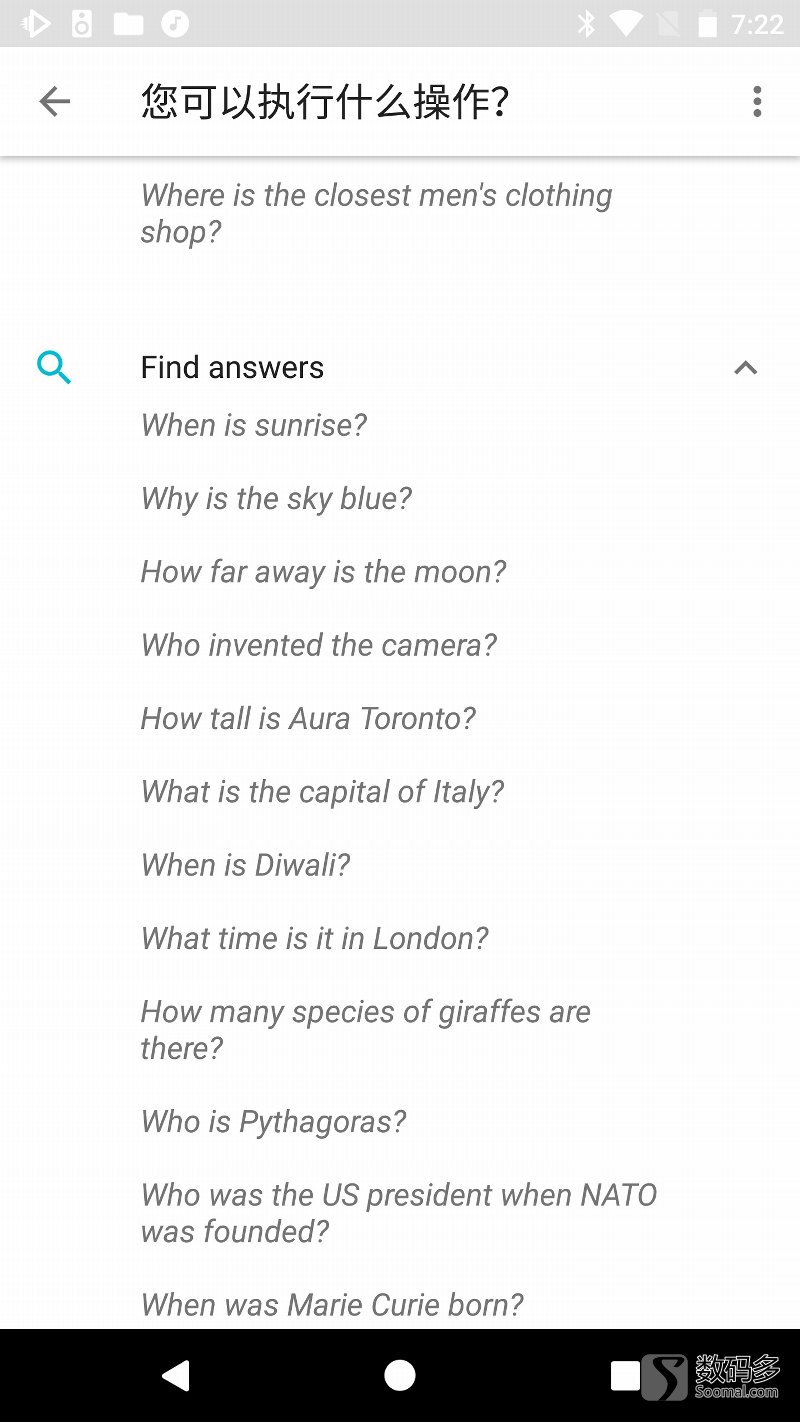Screen dimensions: 800x1422
Task: Select "What time is it in London?"
Action: 314,938
